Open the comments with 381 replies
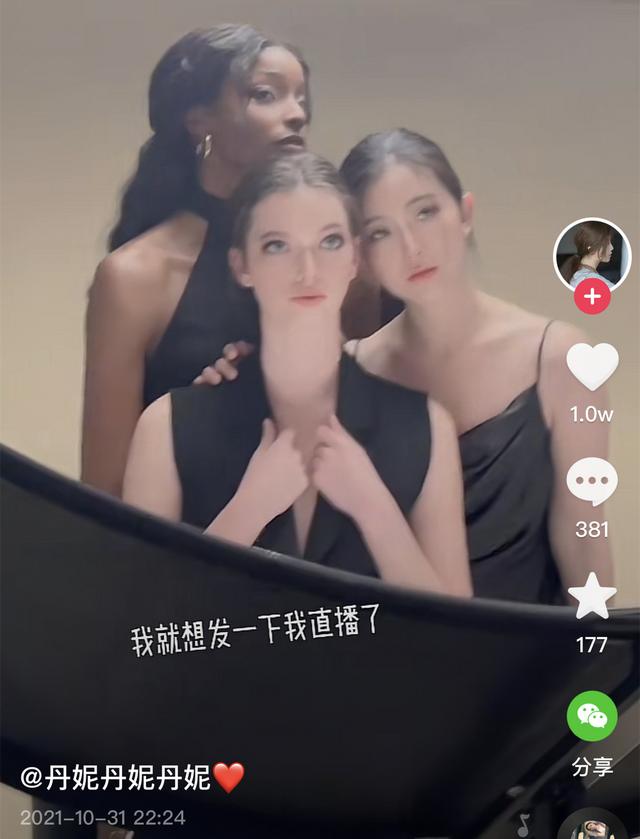This screenshot has width=640, height=839. pyautogui.click(x=592, y=482)
